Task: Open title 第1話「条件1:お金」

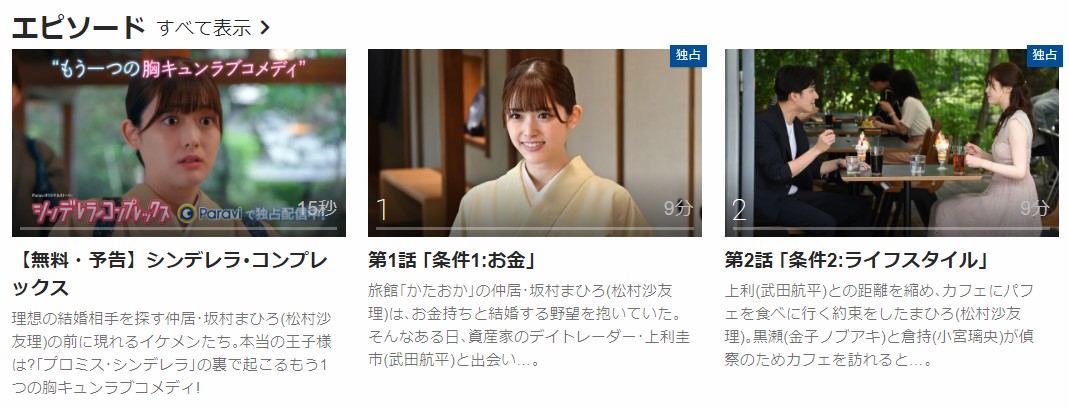Action: click(x=452, y=261)
